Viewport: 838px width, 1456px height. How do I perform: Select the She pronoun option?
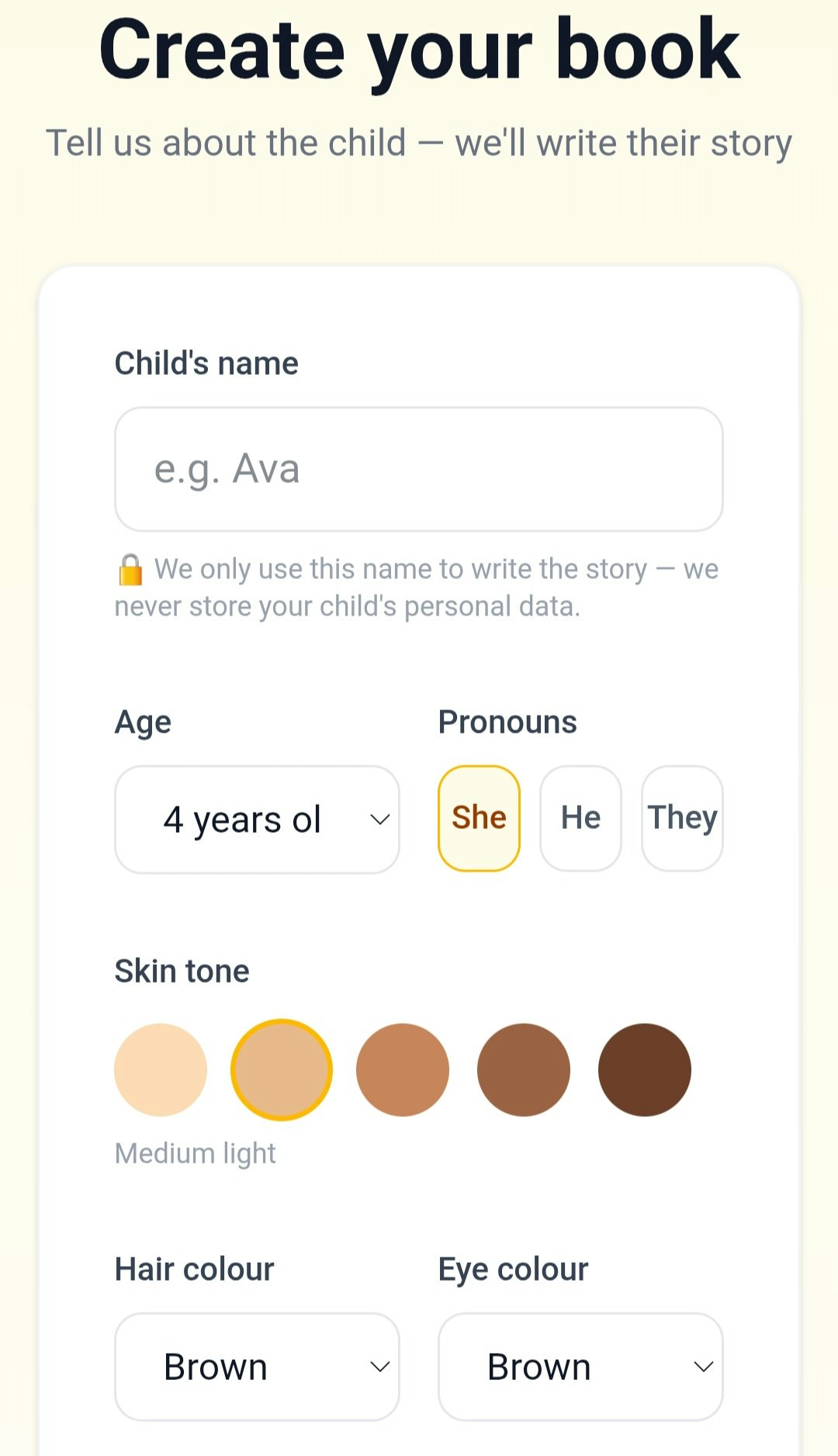coord(479,818)
